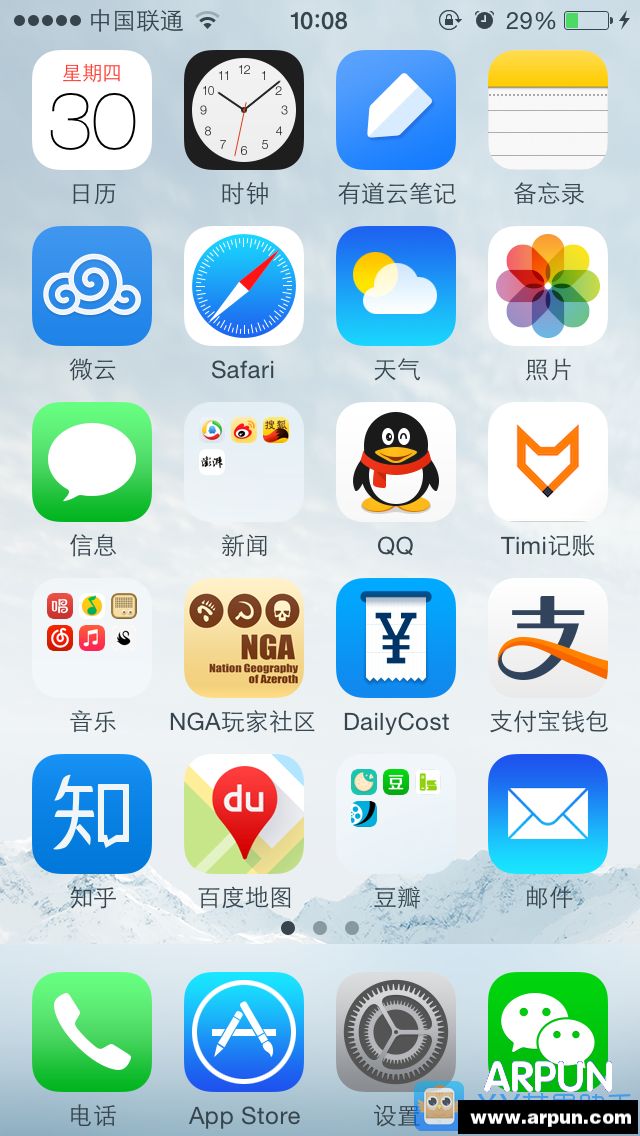Launch the QQ app
The image size is (640, 1136).
point(396,462)
